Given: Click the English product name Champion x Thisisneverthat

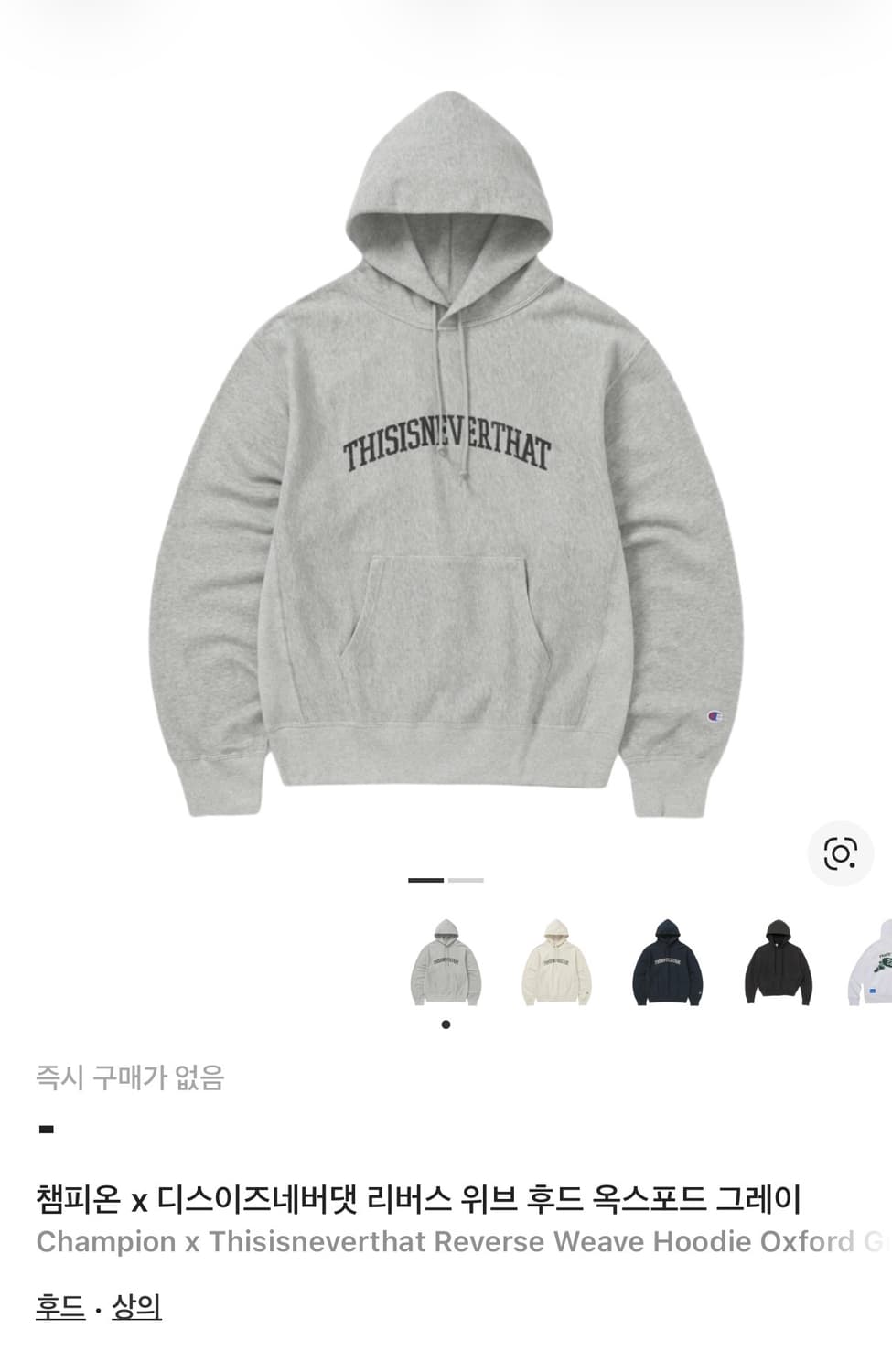Looking at the screenshot, I should pos(439,1241).
